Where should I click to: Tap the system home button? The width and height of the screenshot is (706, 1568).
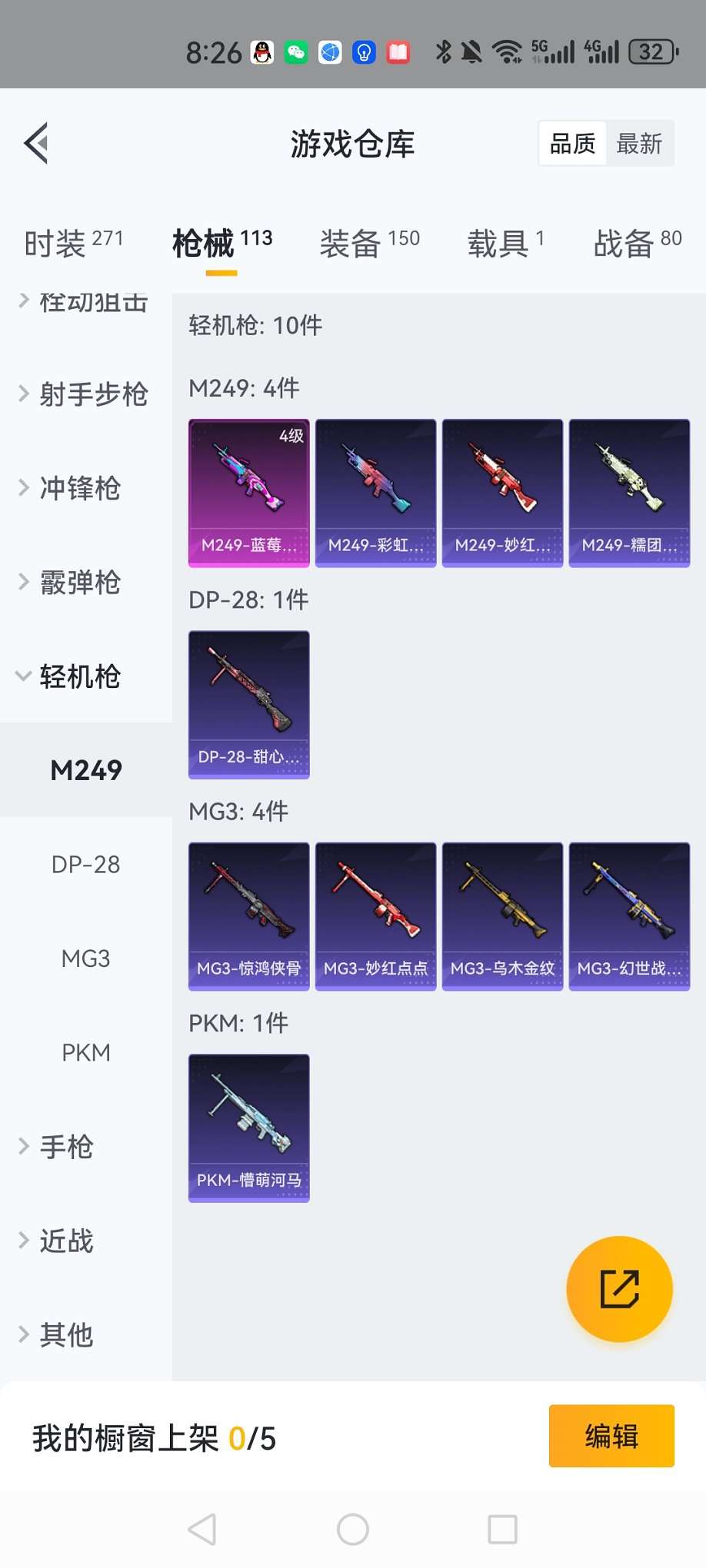click(353, 1529)
